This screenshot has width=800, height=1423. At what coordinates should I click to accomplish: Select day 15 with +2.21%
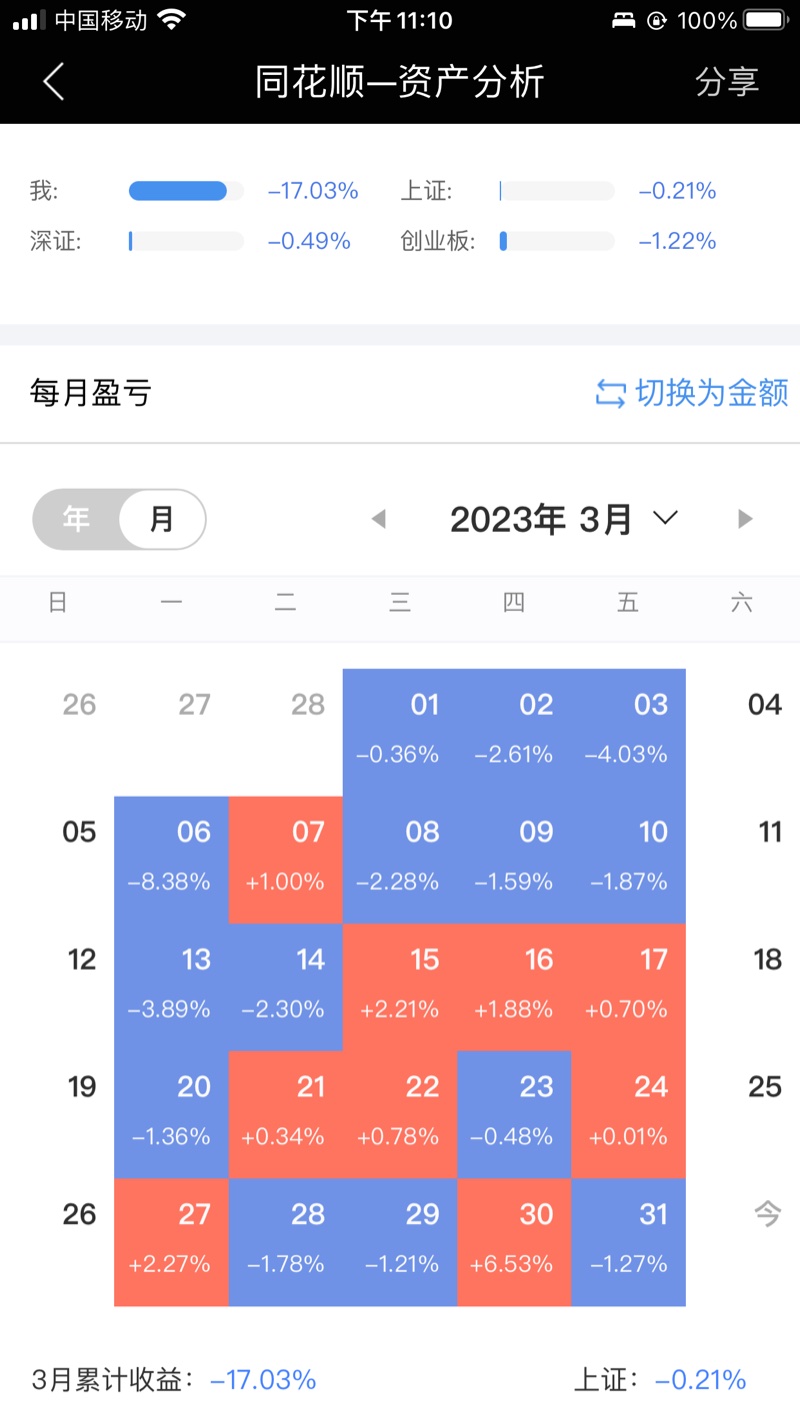[x=400, y=986]
